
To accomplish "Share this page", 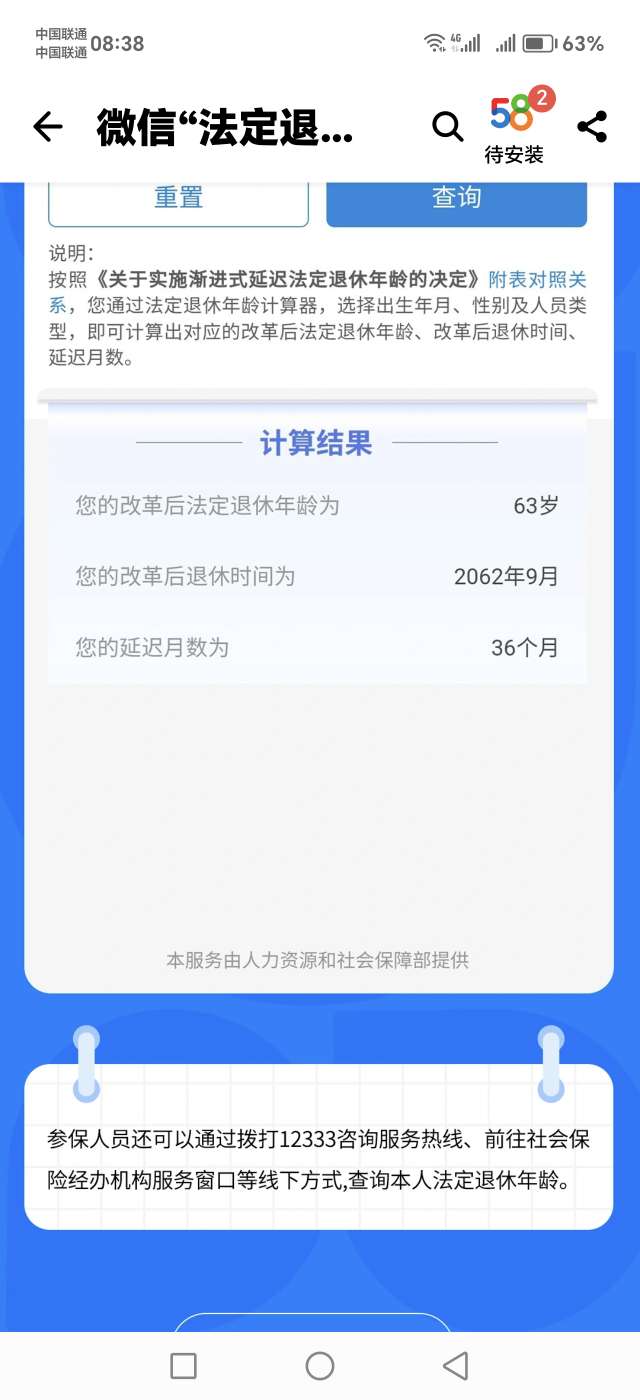I will click(x=592, y=127).
